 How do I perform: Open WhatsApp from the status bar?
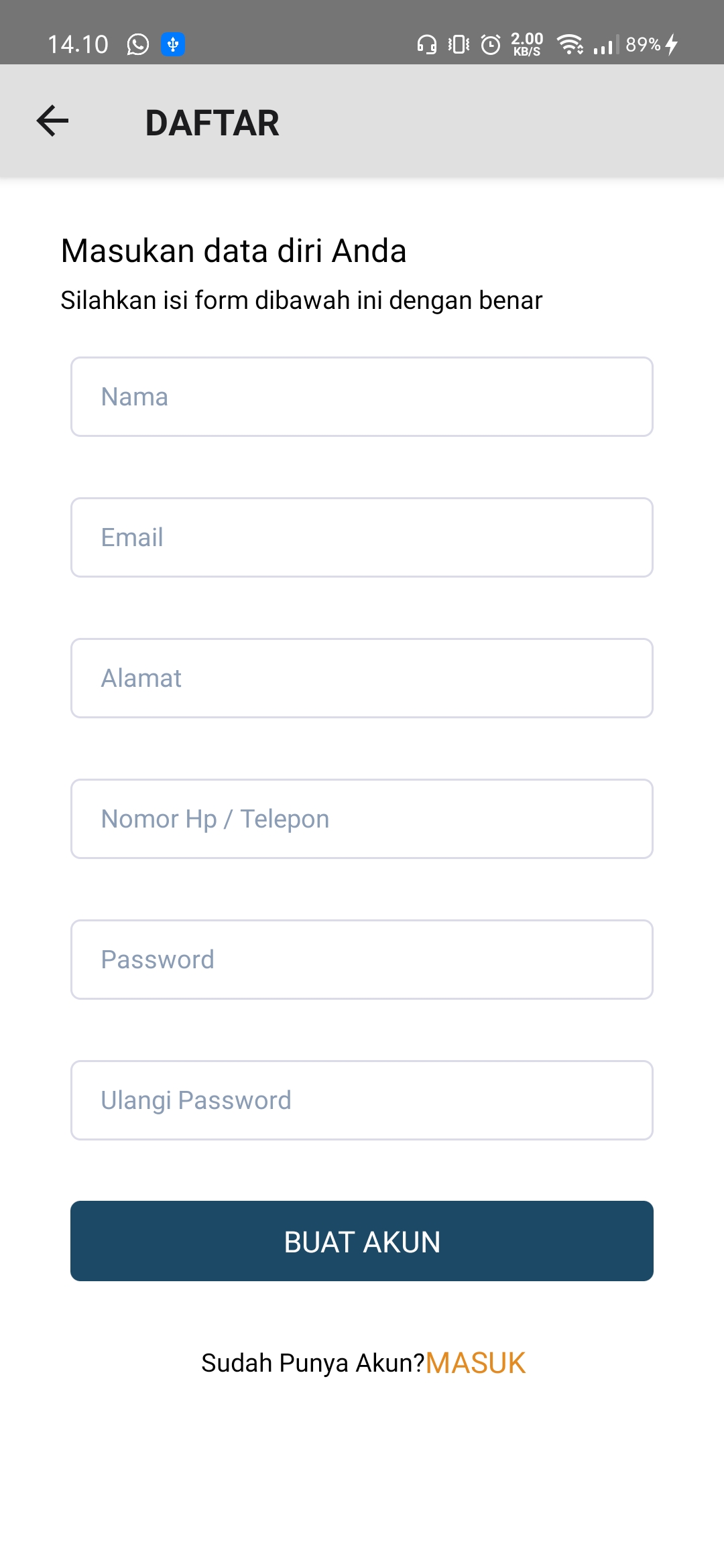[x=137, y=43]
